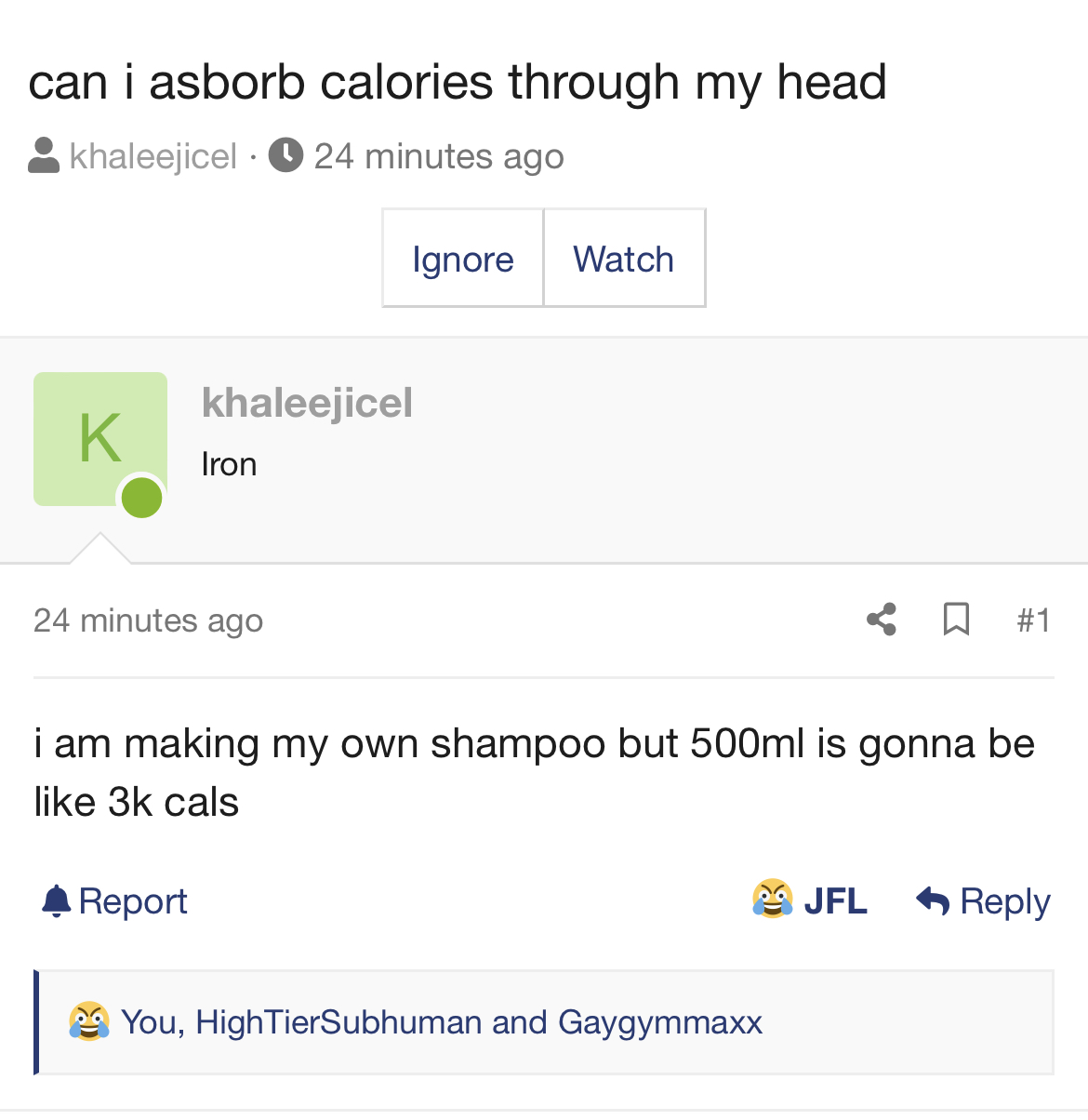Open khaleejicel username above Iron rank
Viewport: 1088px width, 1120px height.
click(x=307, y=403)
